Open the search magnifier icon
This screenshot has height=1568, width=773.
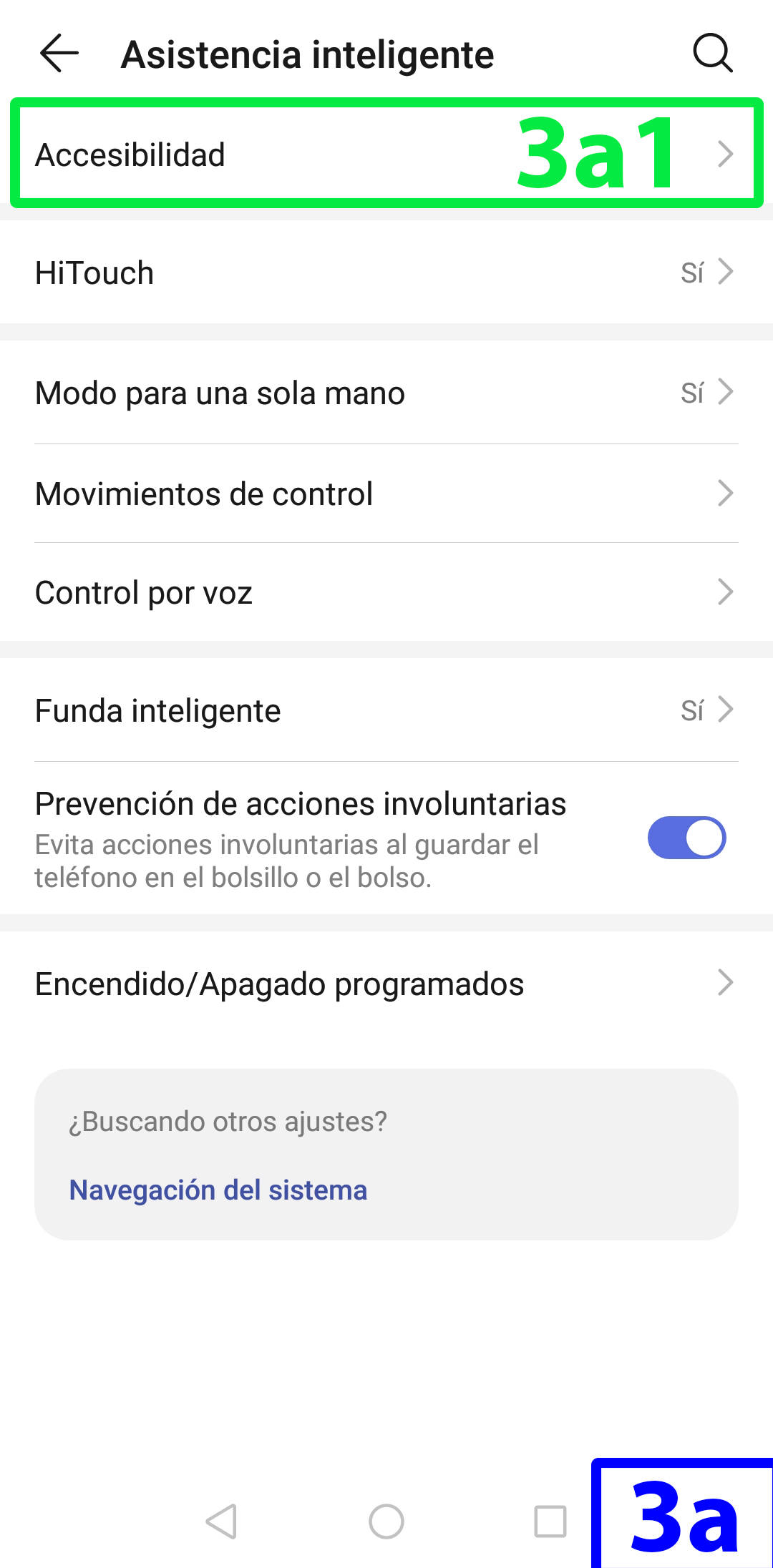(x=713, y=54)
